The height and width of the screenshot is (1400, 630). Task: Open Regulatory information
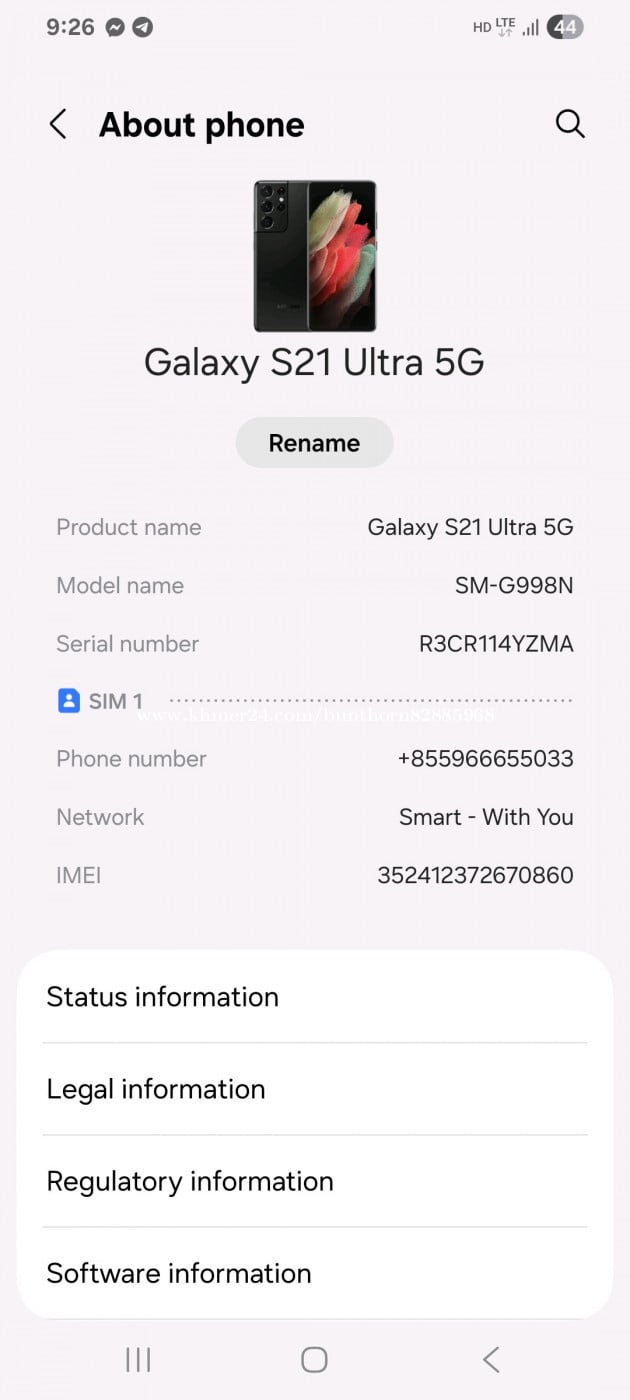tap(314, 1181)
